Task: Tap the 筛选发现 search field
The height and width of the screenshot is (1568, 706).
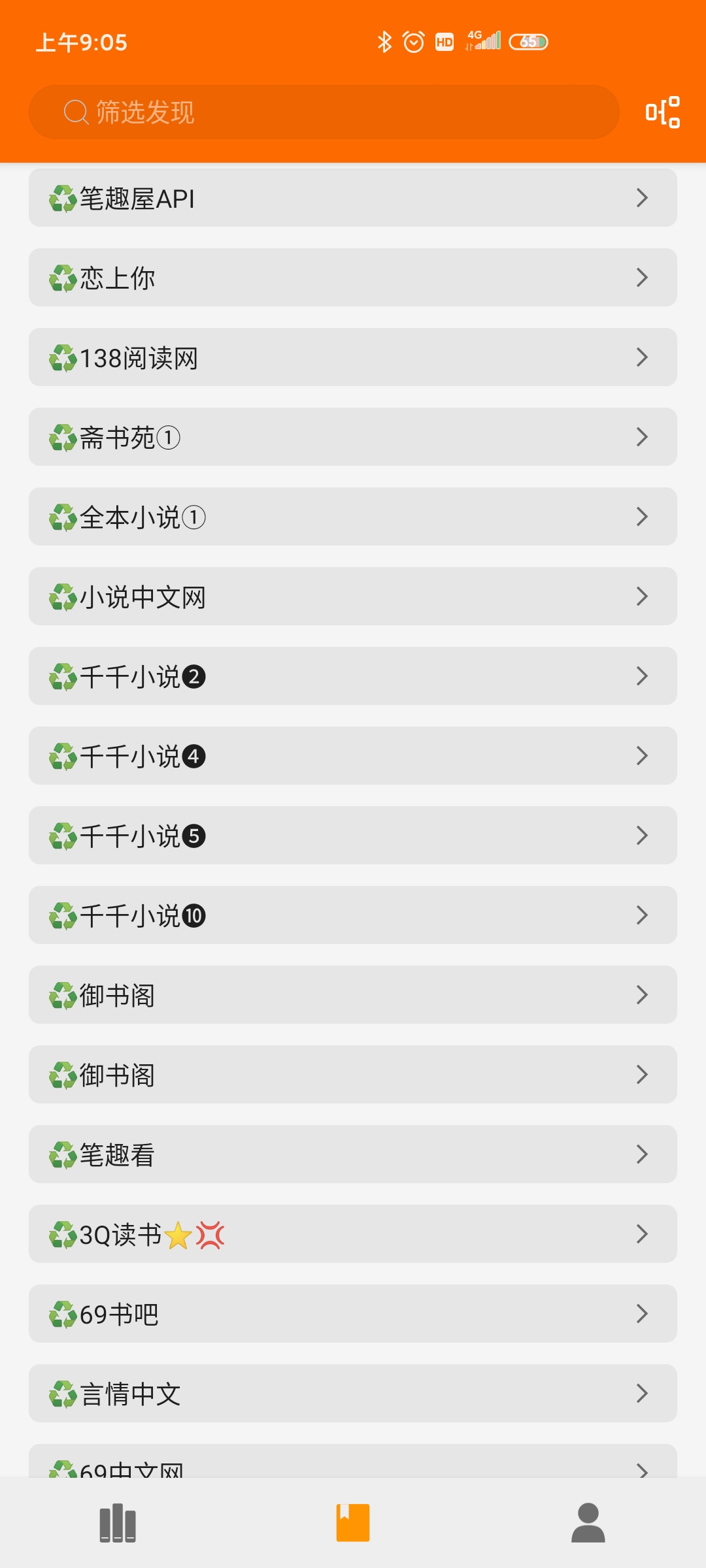Action: point(324,112)
